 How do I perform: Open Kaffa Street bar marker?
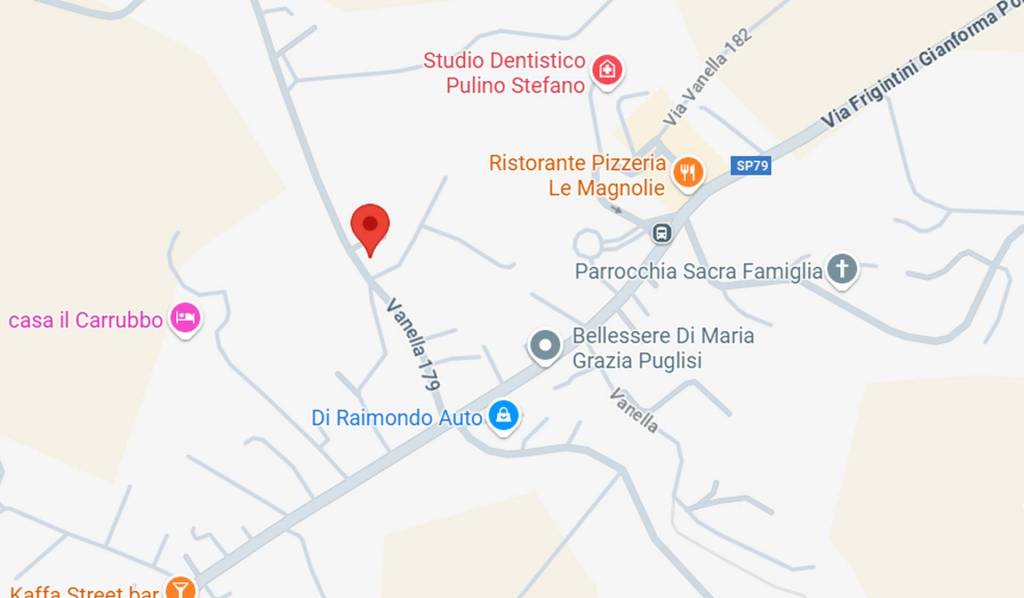[180, 589]
